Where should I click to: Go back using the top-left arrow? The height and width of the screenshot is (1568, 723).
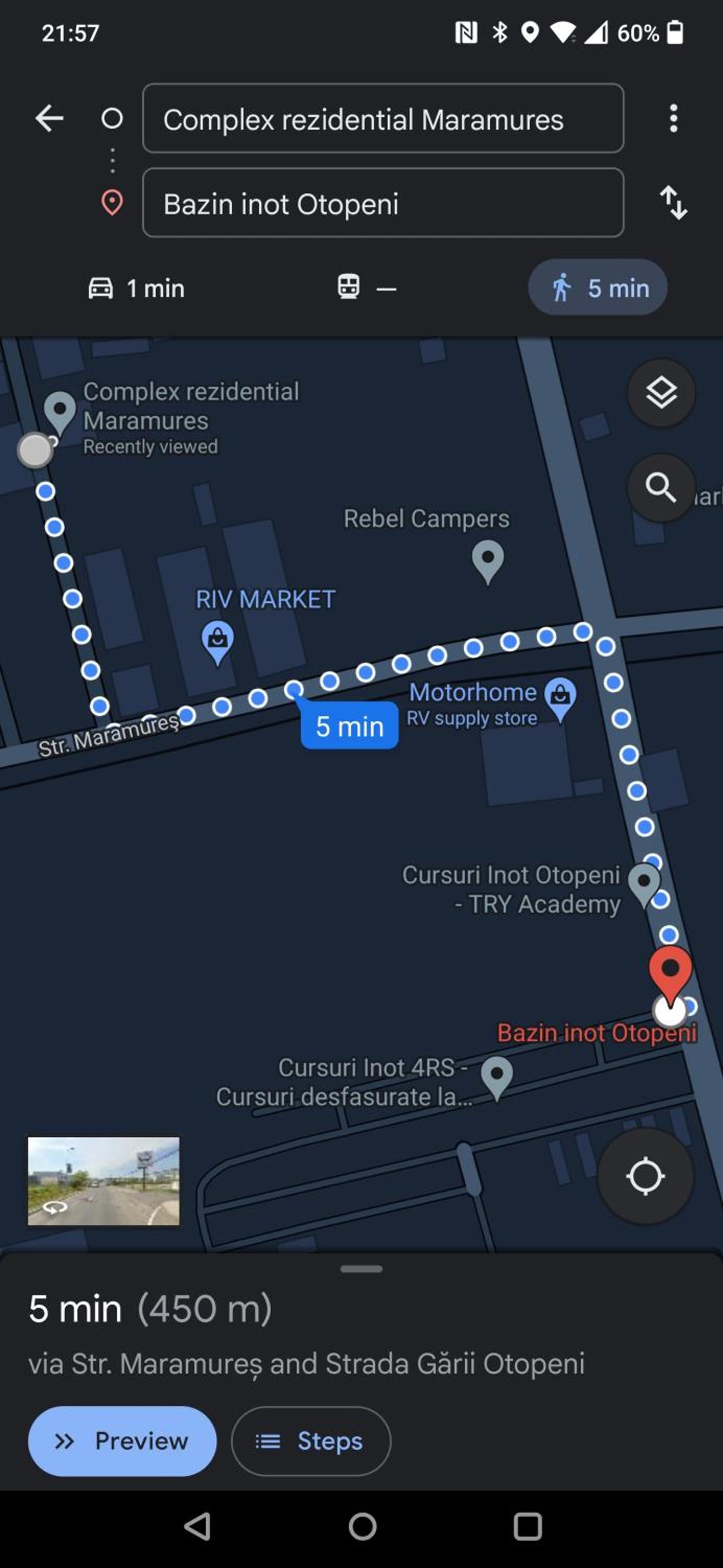tap(49, 118)
